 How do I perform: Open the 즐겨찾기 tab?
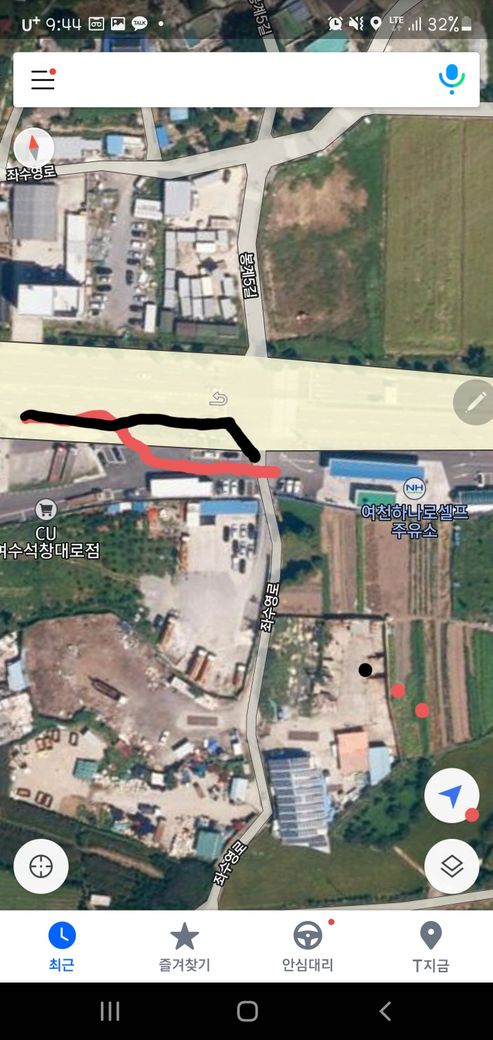point(184,946)
